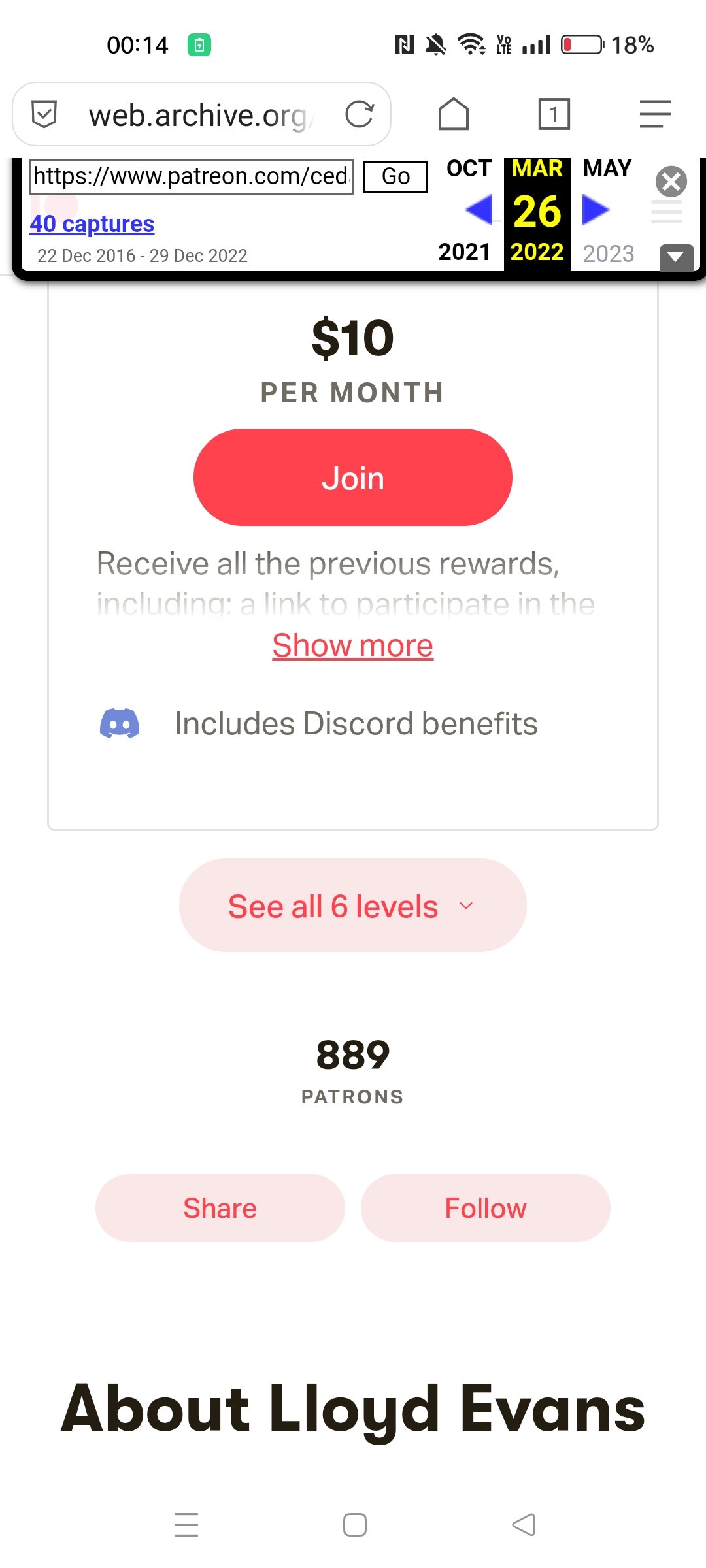This screenshot has height=1568, width=706.
Task: Go back with system navigation
Action: tap(523, 1525)
